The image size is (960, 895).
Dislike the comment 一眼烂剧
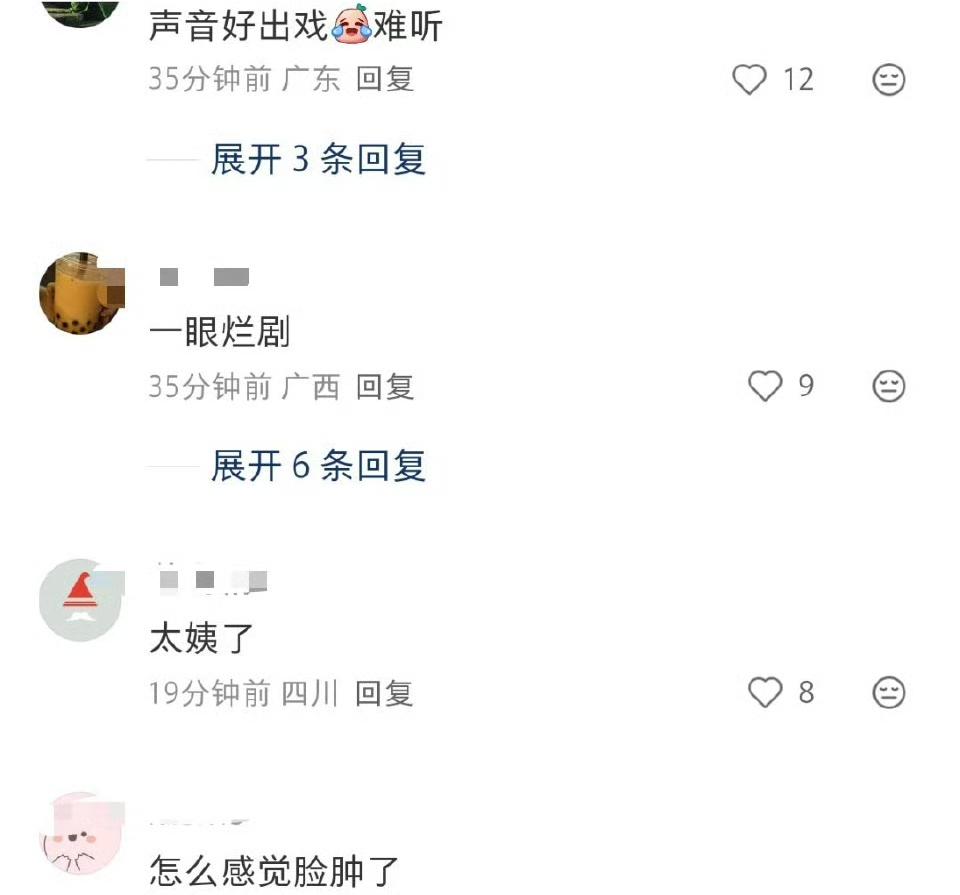coord(888,386)
